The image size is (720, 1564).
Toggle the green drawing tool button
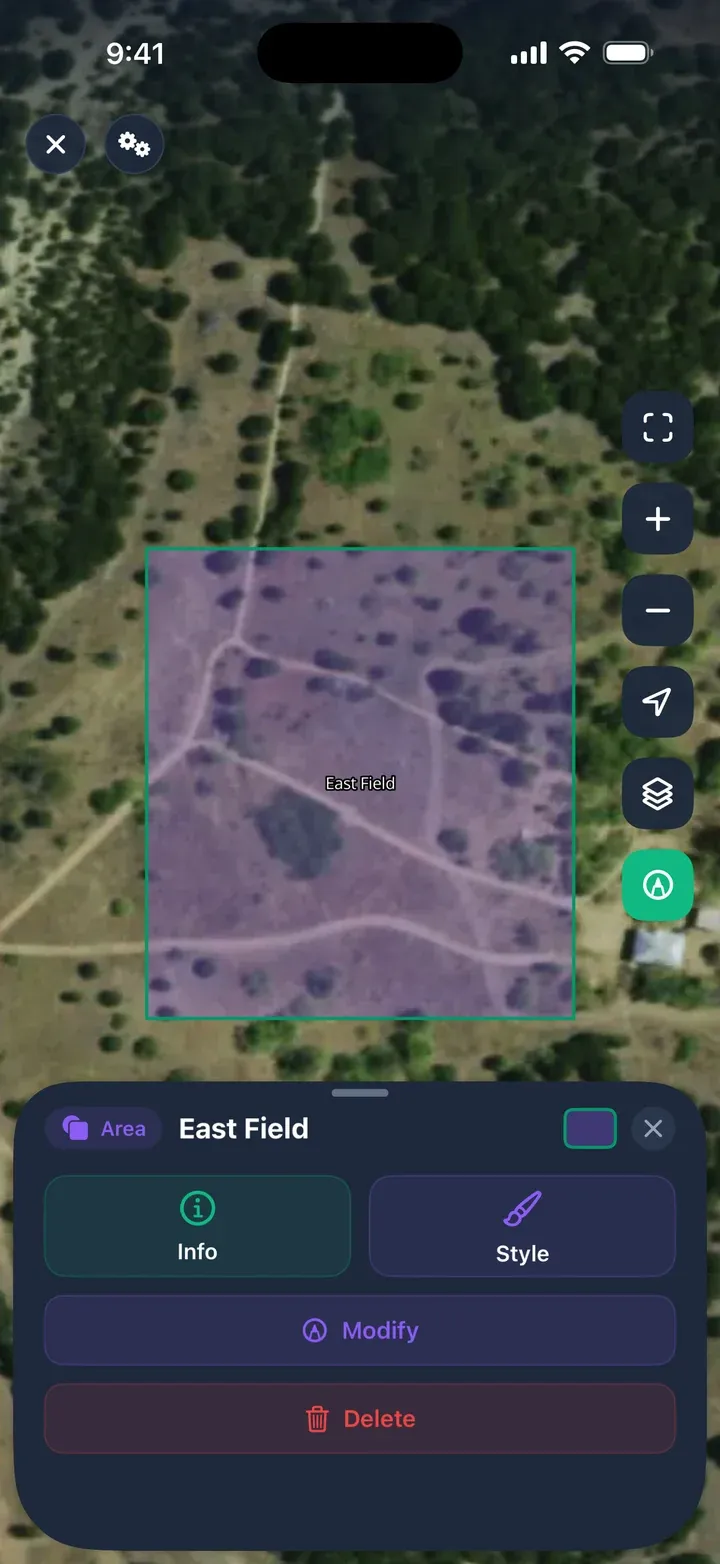pos(657,885)
